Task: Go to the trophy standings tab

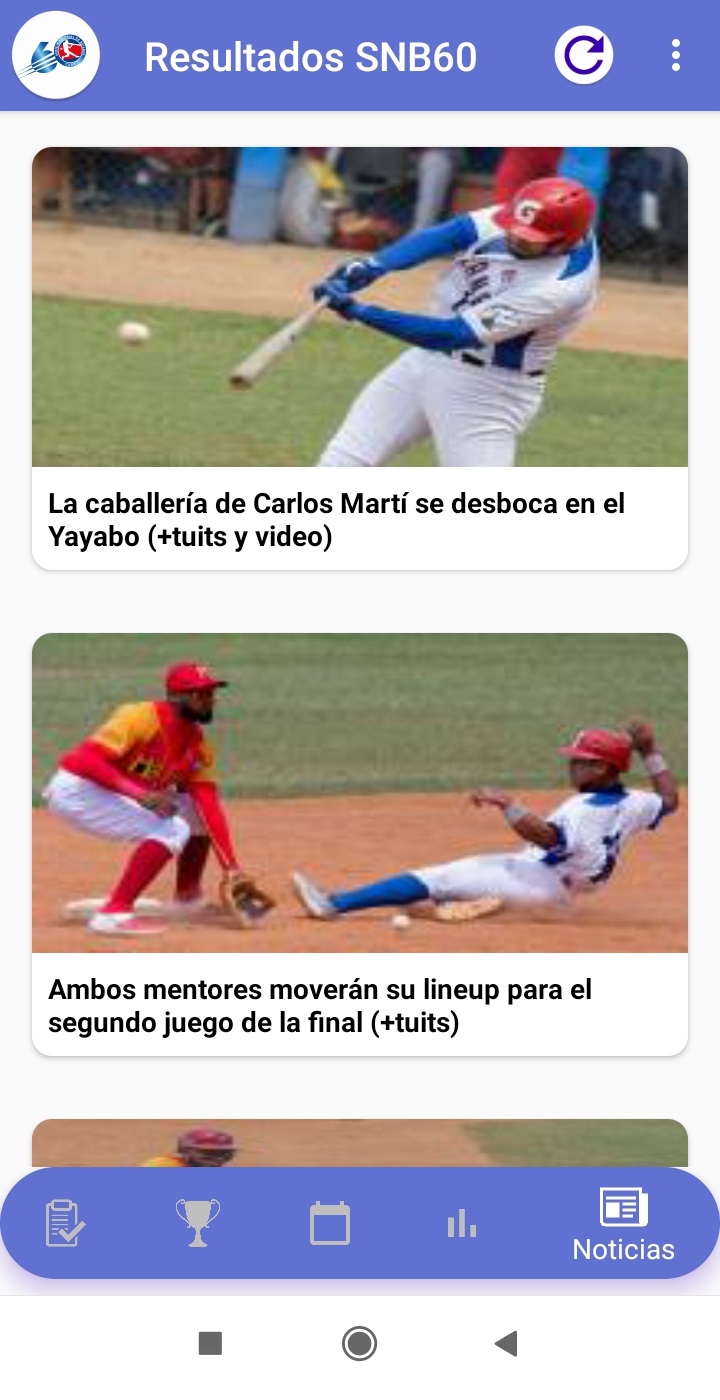Action: point(197,1223)
